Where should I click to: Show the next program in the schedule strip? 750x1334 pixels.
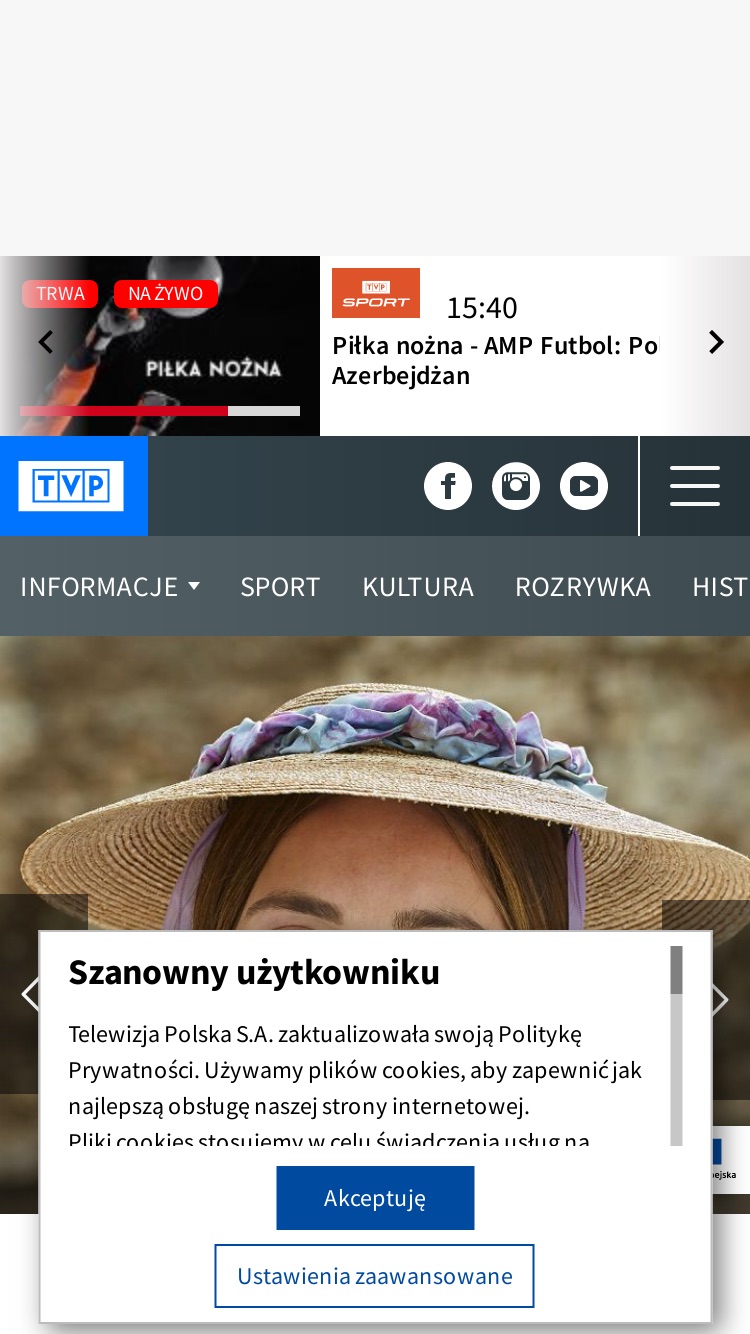[x=716, y=342]
